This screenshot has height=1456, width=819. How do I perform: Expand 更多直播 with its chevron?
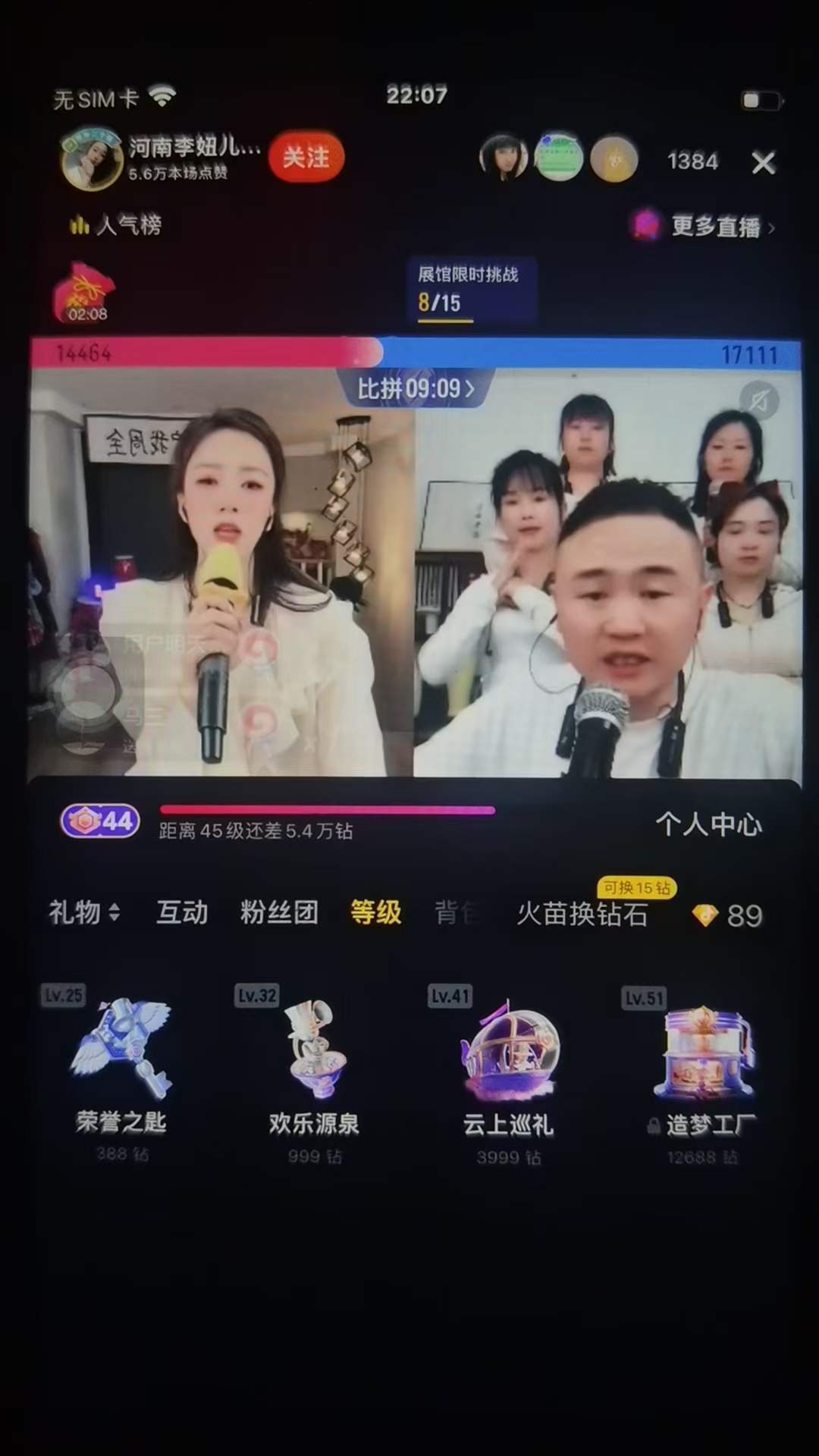(x=719, y=226)
